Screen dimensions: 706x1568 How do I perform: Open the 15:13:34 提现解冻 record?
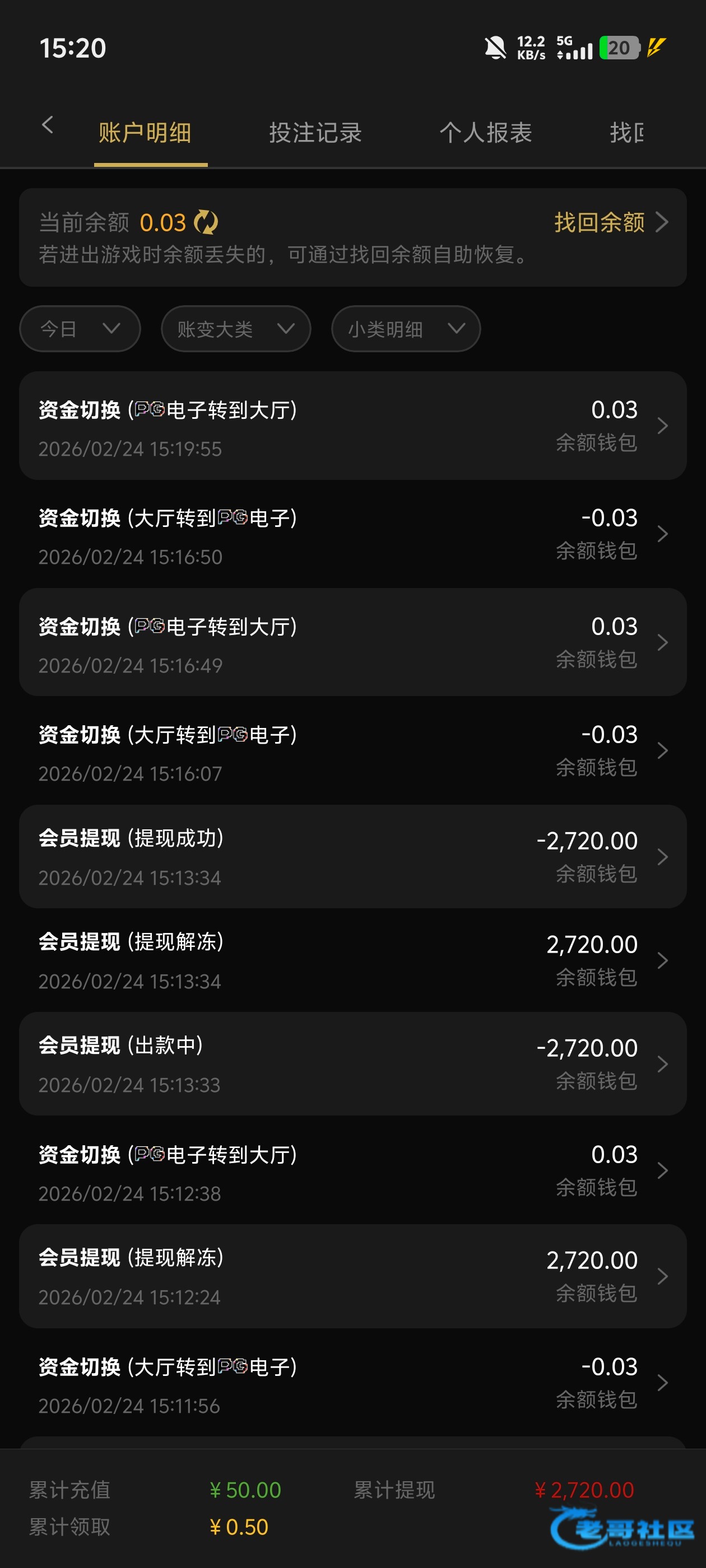(x=352, y=960)
